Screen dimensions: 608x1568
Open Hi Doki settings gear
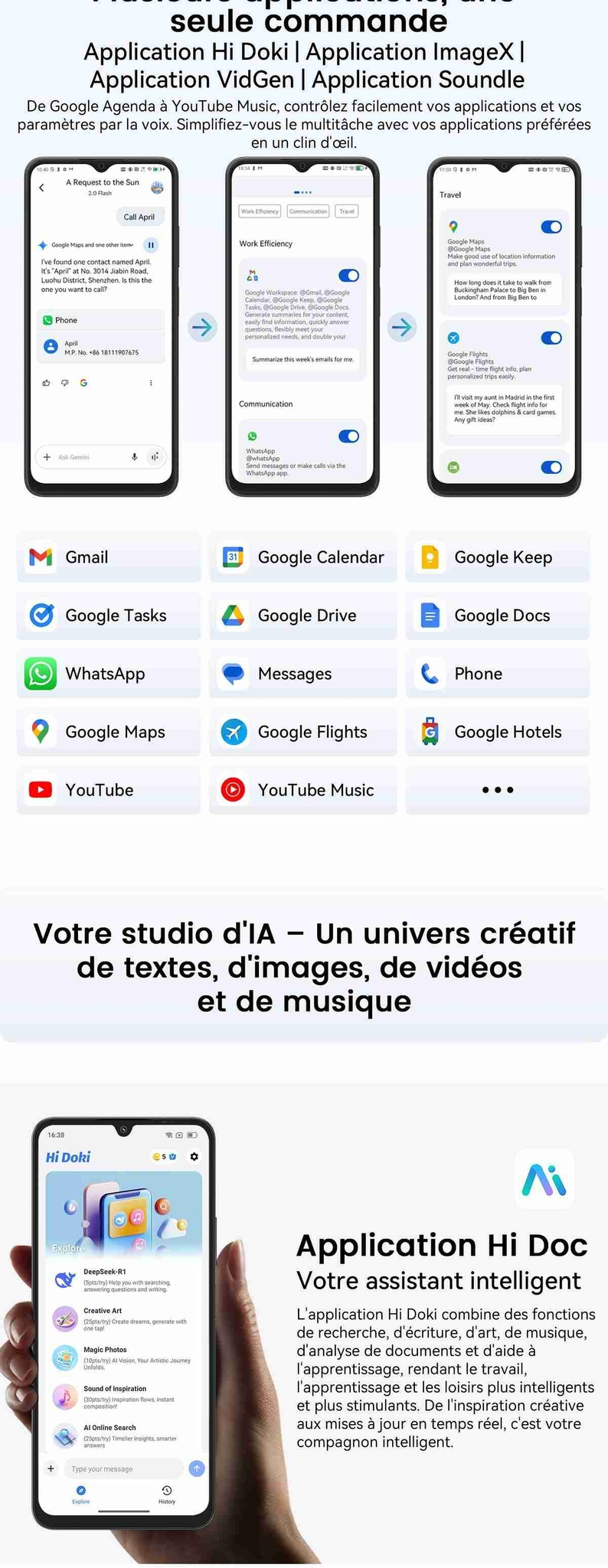194,1157
